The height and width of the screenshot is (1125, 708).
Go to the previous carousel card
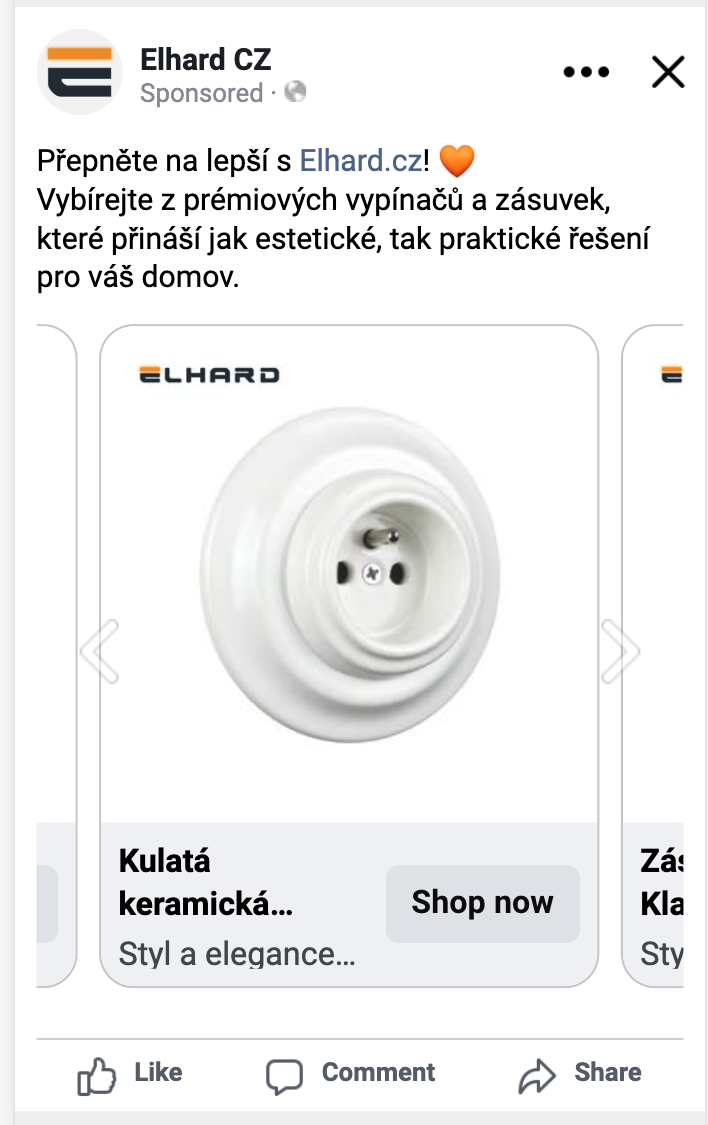[101, 651]
